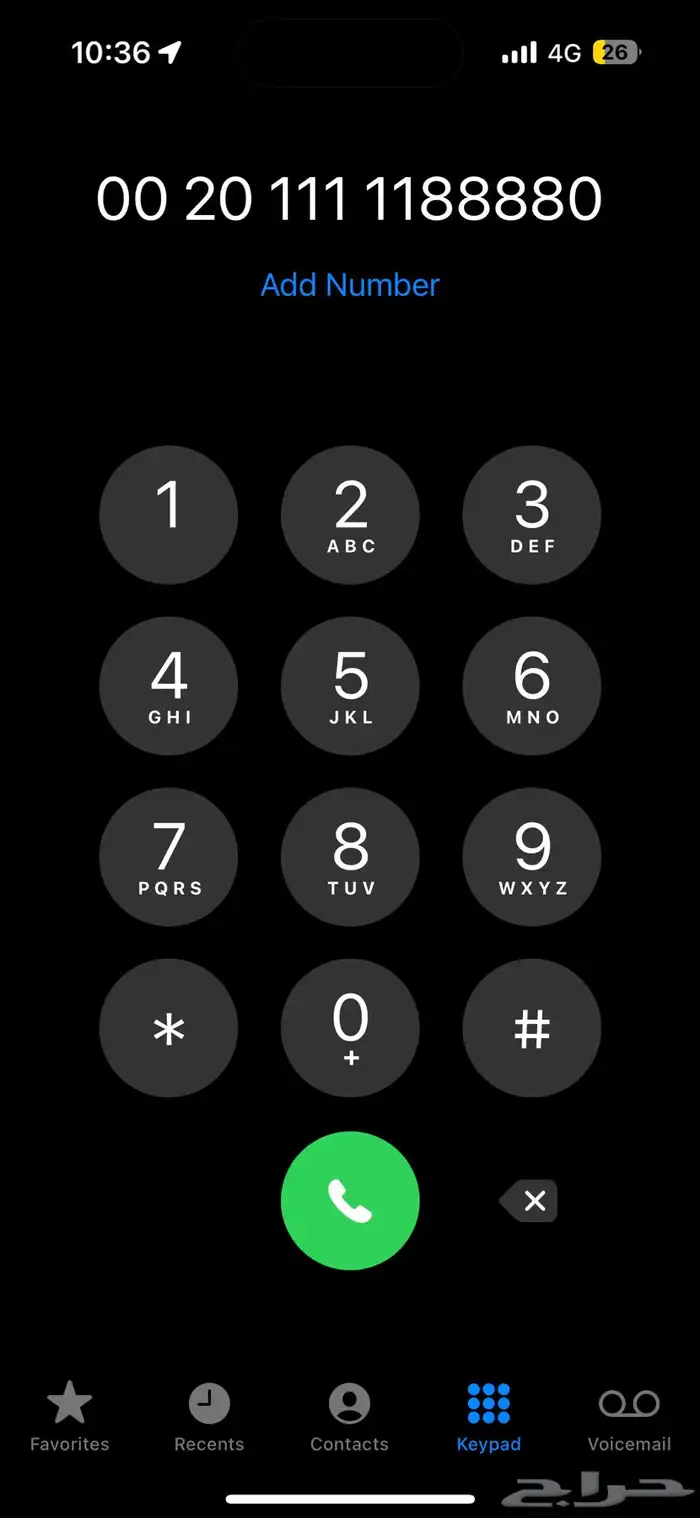The height and width of the screenshot is (1518, 700).
Task: Tap the asterisk key
Action: pyautogui.click(x=169, y=1028)
